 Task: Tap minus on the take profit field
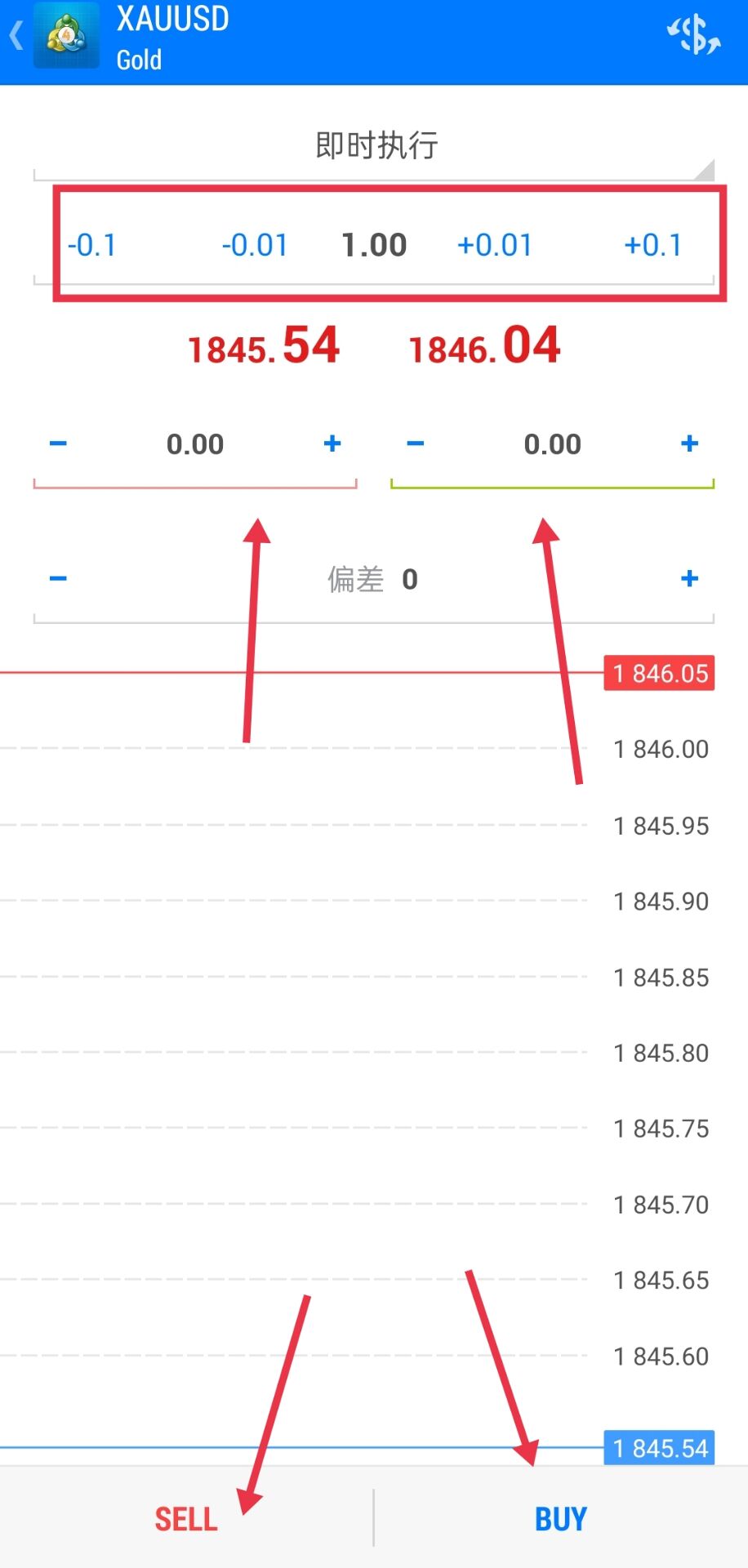coord(416,443)
